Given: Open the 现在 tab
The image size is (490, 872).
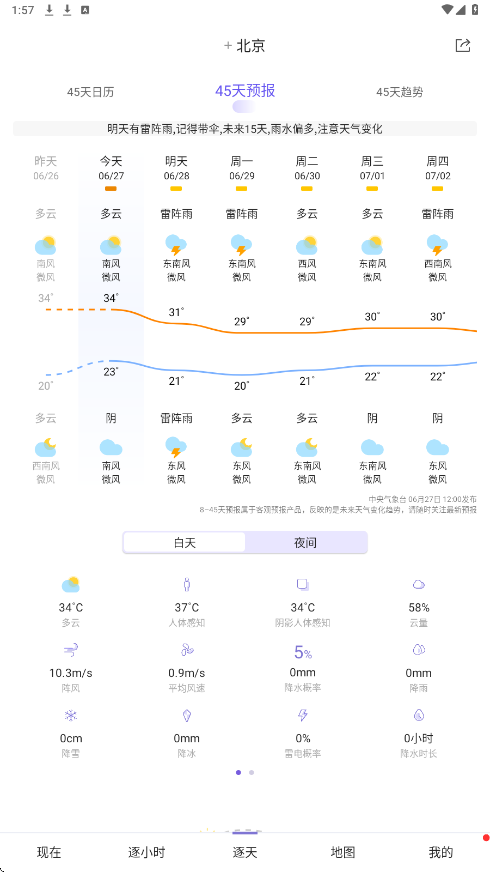Looking at the screenshot, I should point(49,852).
